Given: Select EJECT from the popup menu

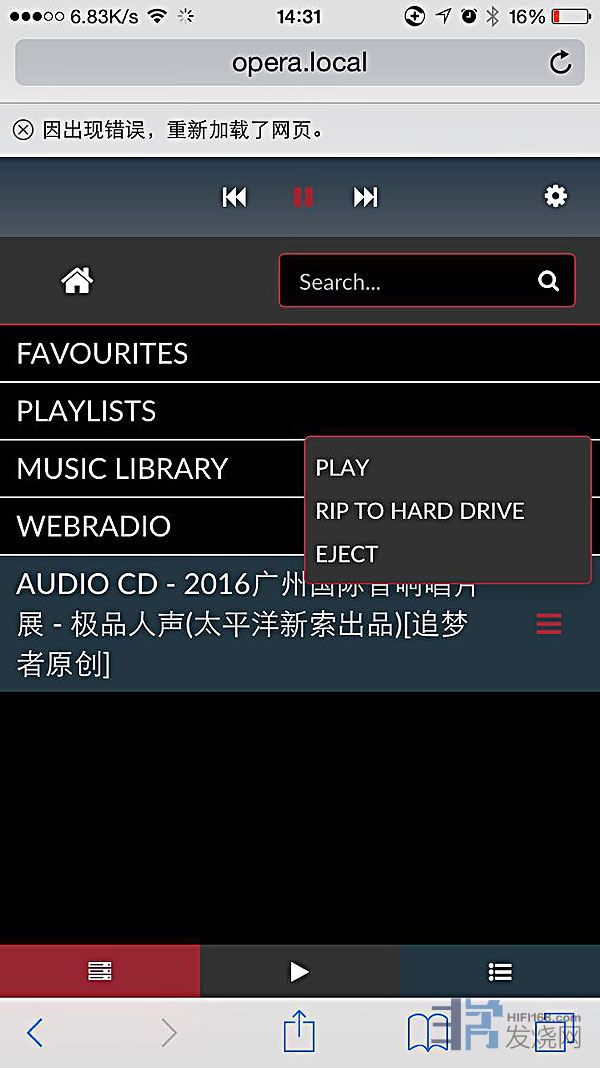Looking at the screenshot, I should [x=347, y=554].
